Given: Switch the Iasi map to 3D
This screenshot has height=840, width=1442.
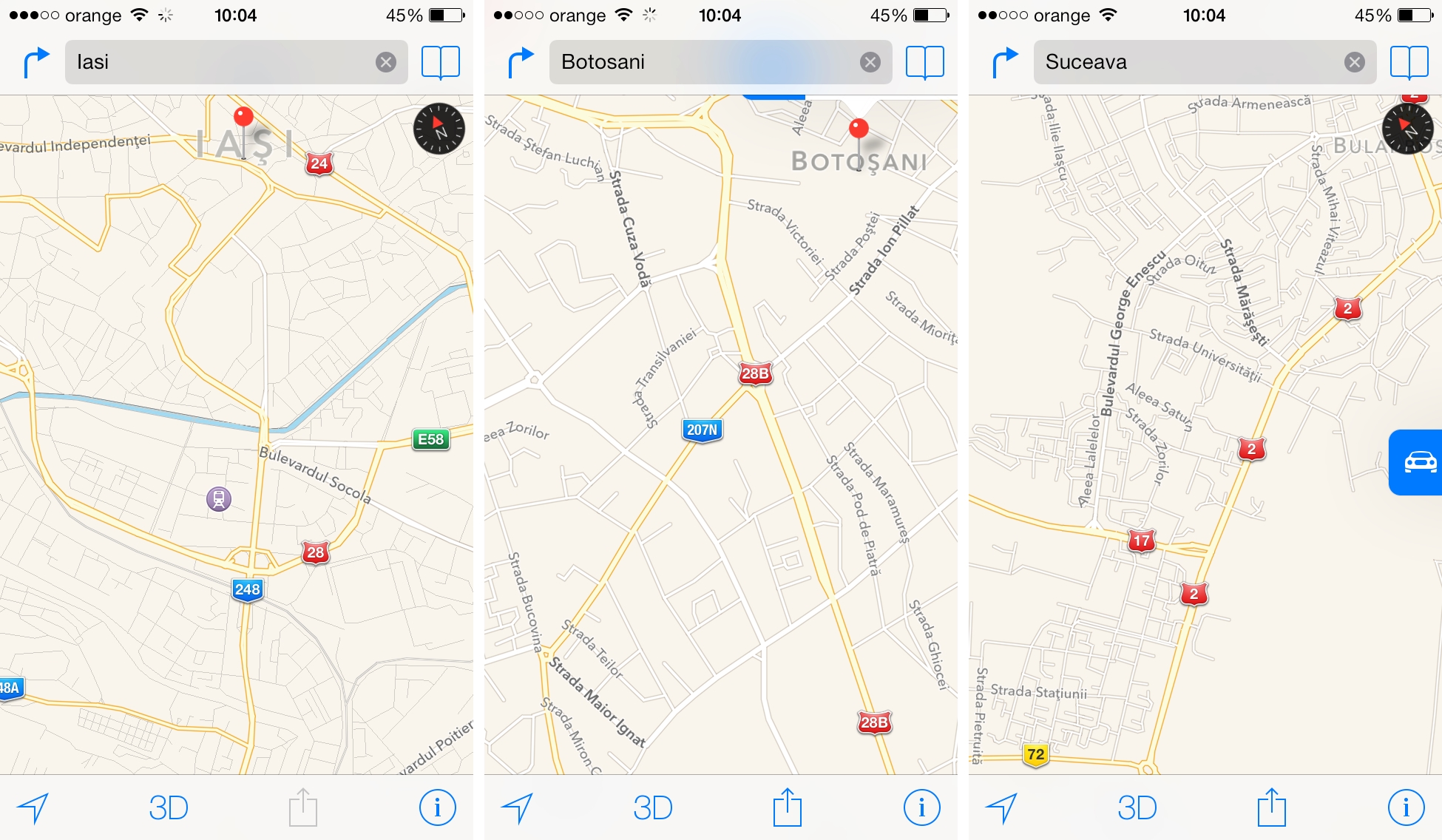Looking at the screenshot, I should tap(169, 808).
